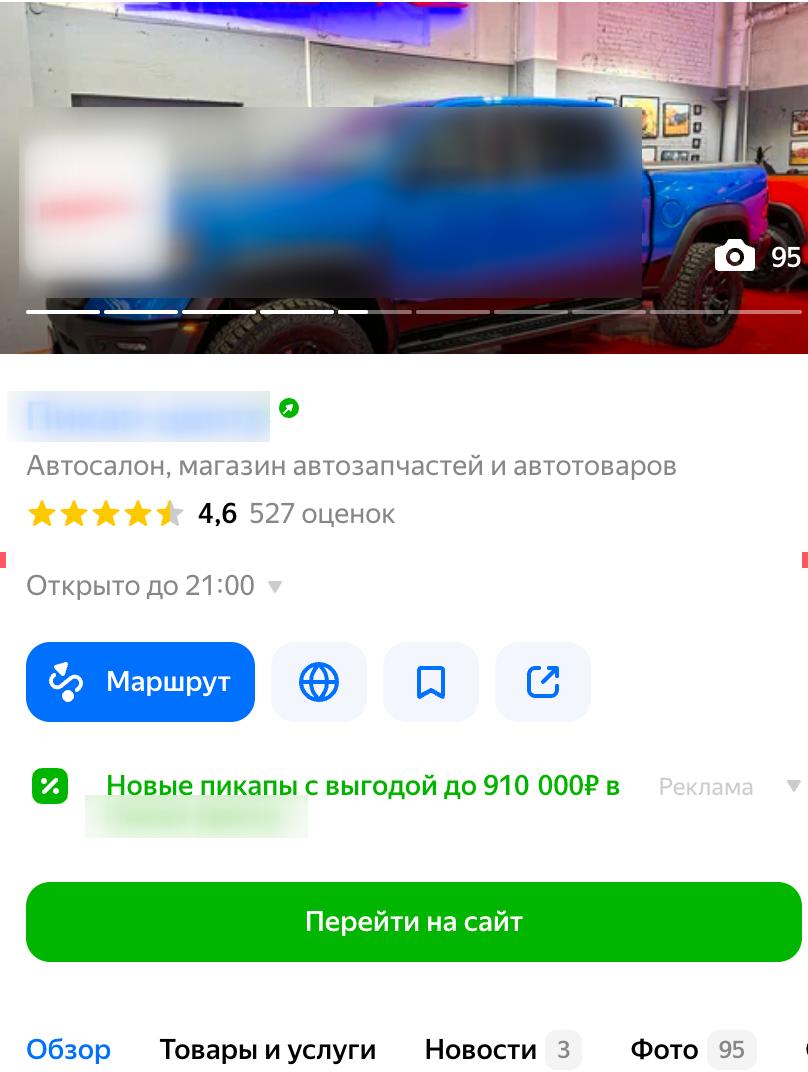Share this place via the share icon
Viewport: 808px width, 1072px height.
pos(543,682)
